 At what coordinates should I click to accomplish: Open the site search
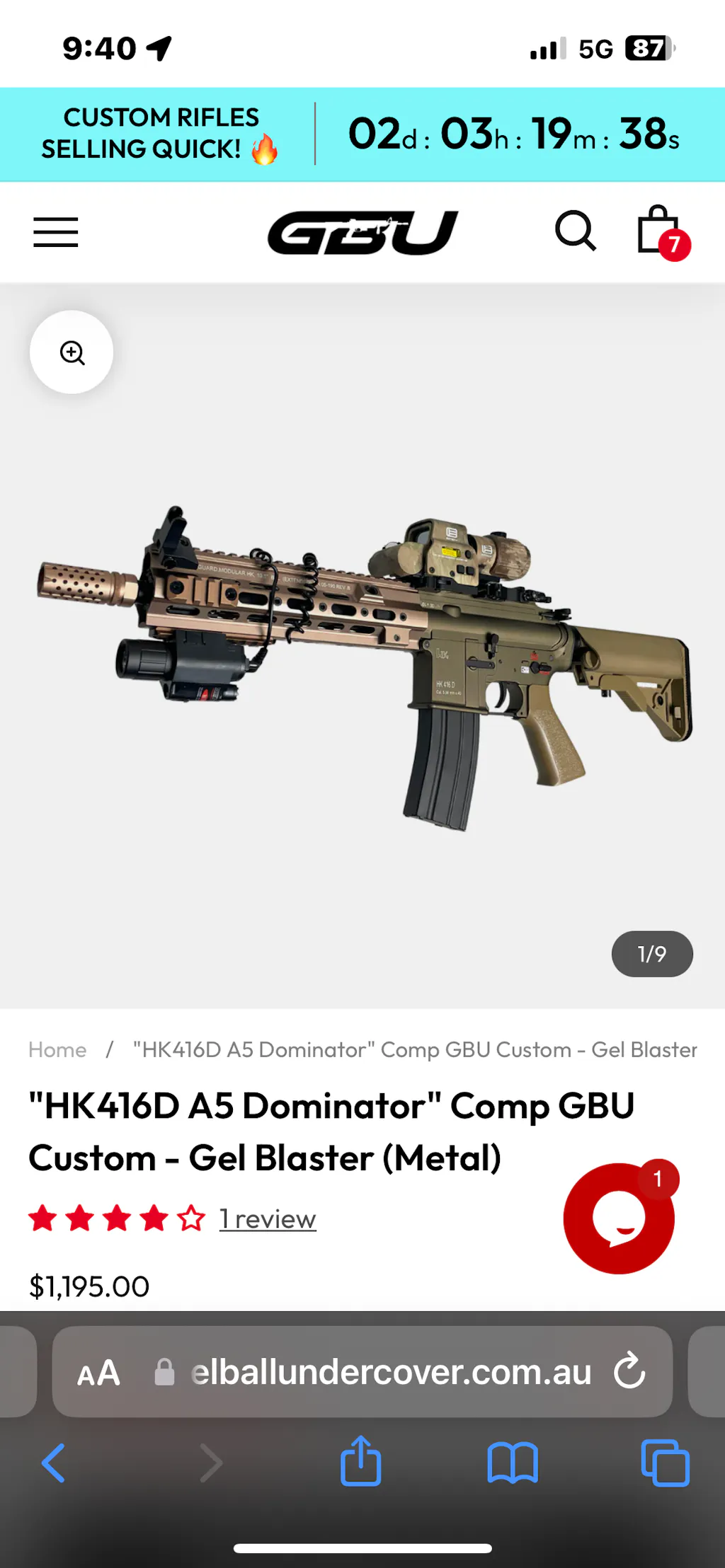575,231
